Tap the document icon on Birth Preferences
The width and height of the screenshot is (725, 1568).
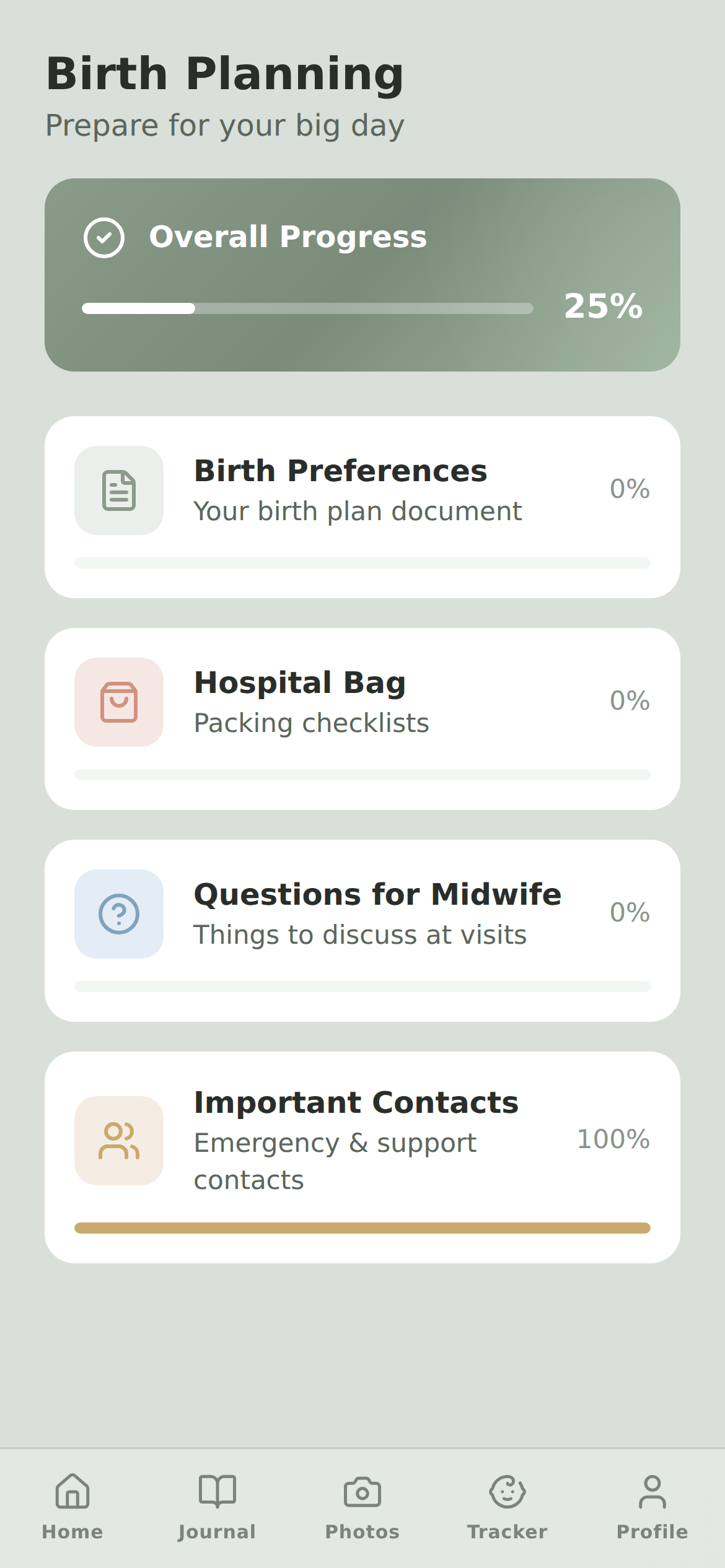(118, 490)
